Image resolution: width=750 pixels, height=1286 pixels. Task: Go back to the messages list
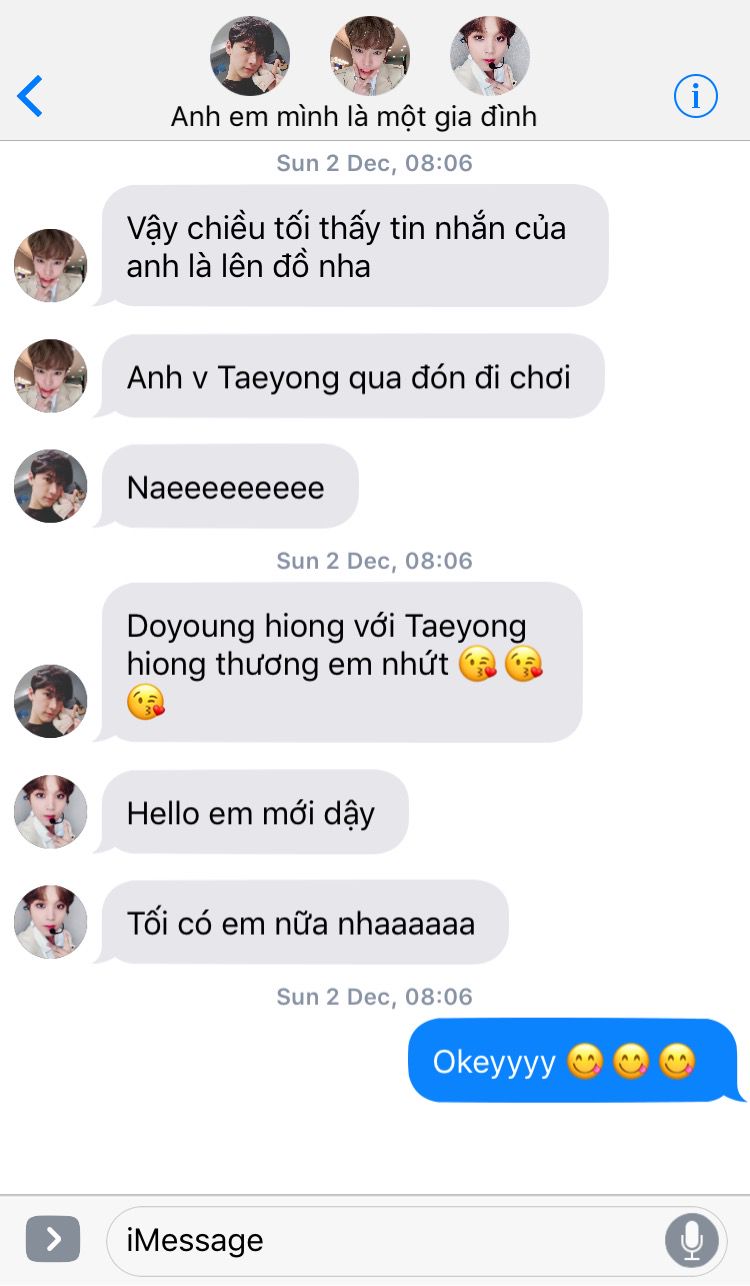[x=30, y=97]
